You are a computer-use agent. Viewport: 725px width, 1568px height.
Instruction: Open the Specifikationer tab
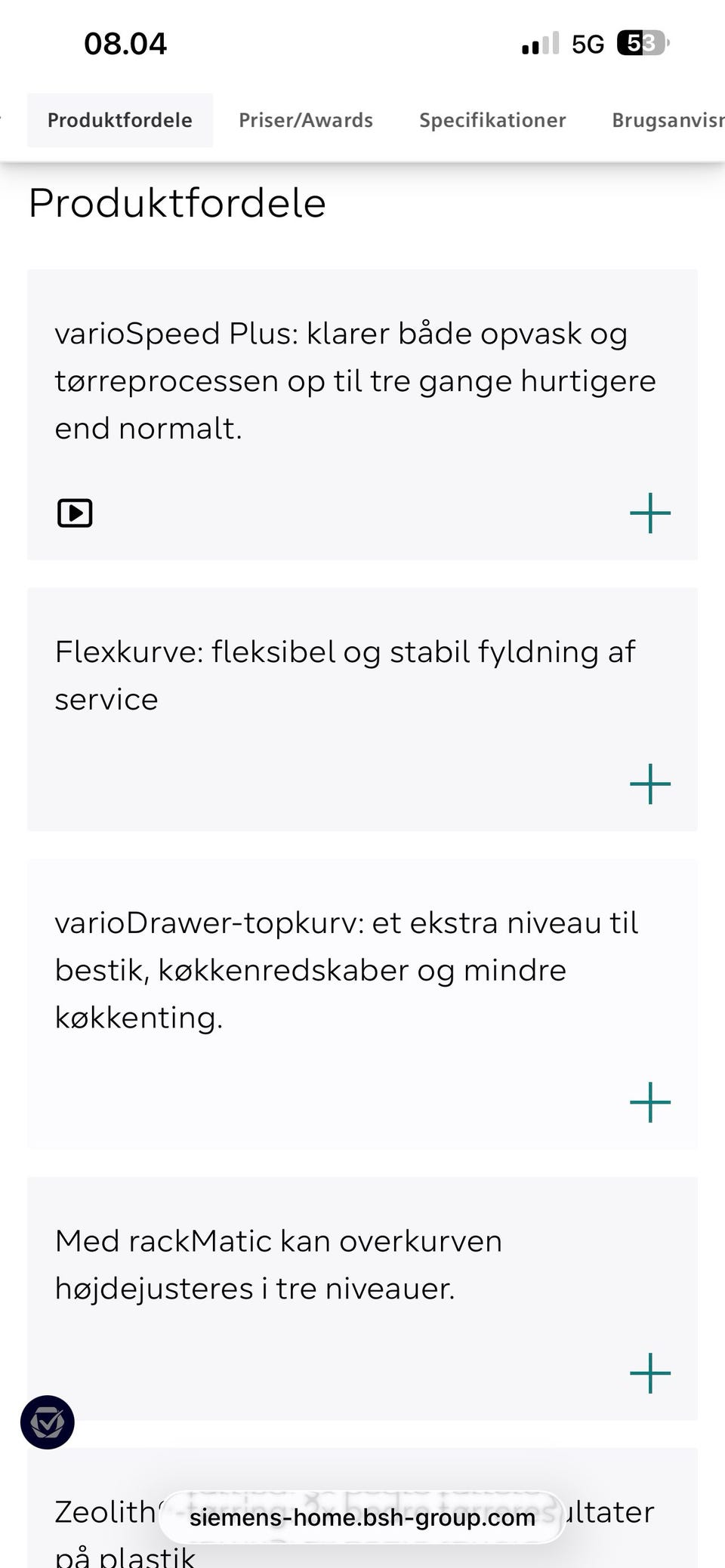(x=492, y=121)
